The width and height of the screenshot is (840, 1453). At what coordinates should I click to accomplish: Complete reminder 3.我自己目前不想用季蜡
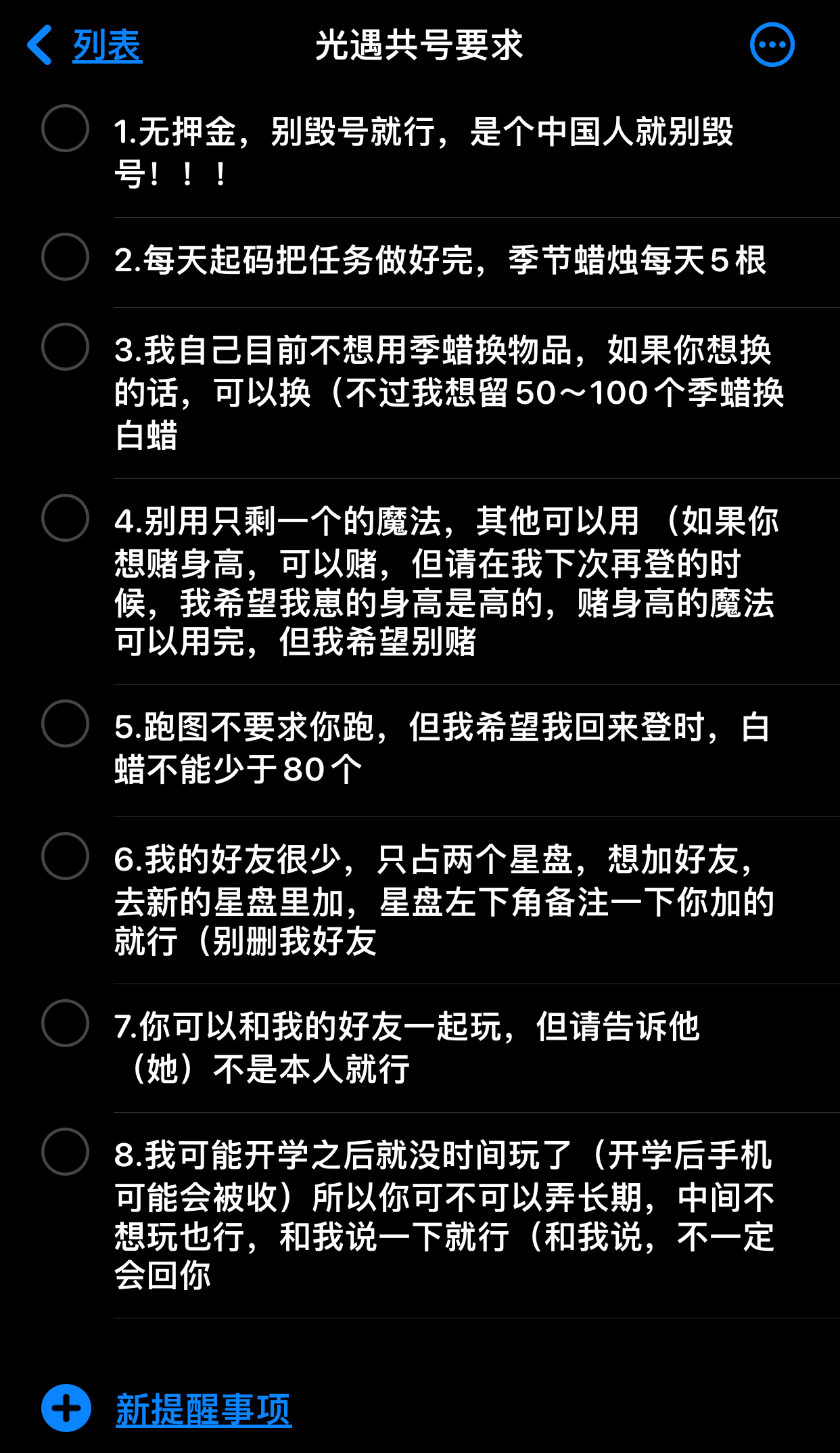pyautogui.click(x=65, y=347)
